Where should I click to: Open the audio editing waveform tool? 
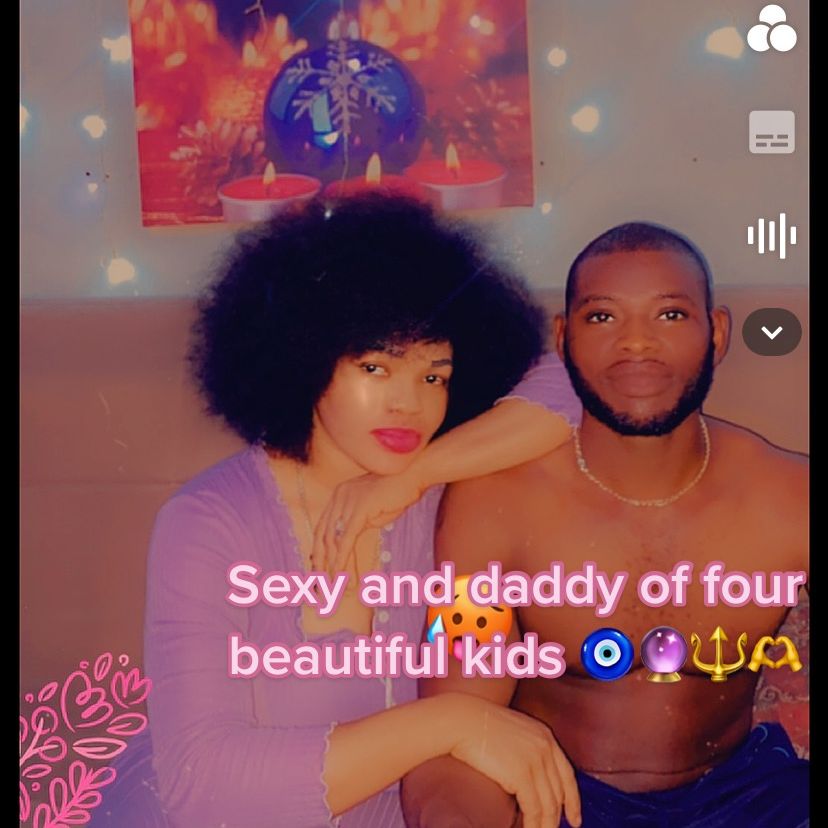pos(771,236)
